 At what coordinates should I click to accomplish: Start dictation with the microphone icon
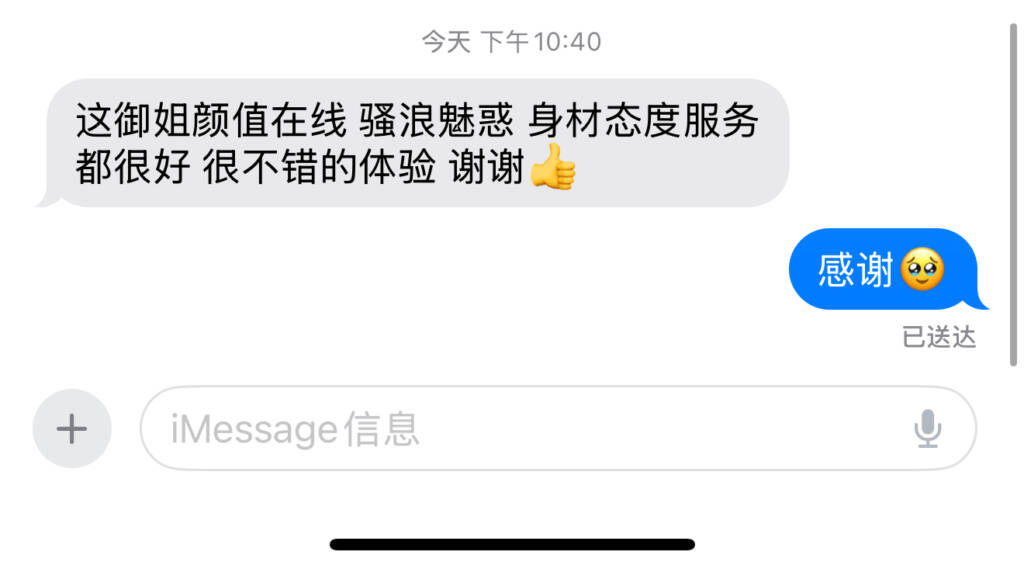tap(927, 429)
